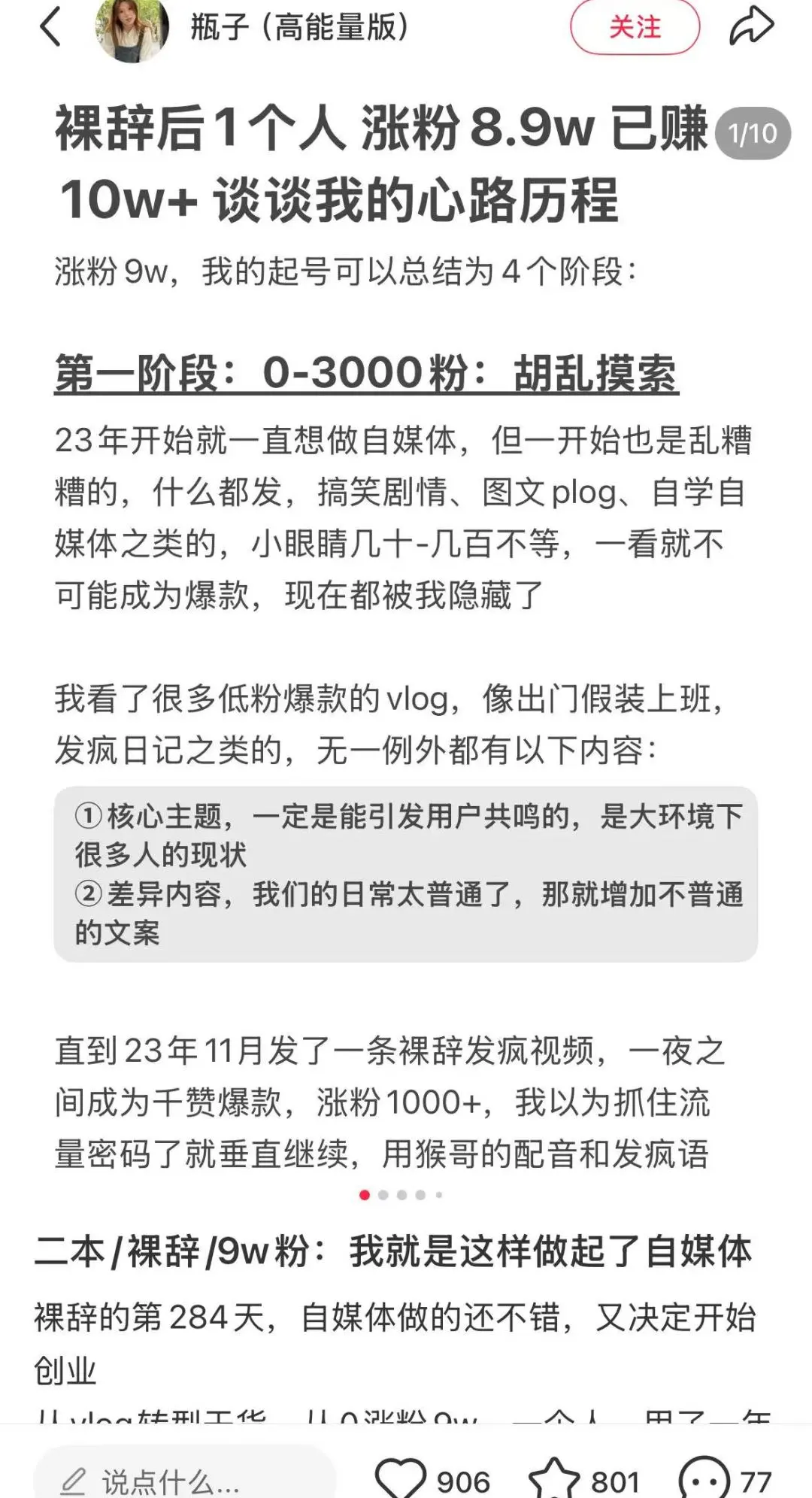Screen dimensions: 812x1498
Task: Follow the author with 关注 button
Action: coord(635,28)
